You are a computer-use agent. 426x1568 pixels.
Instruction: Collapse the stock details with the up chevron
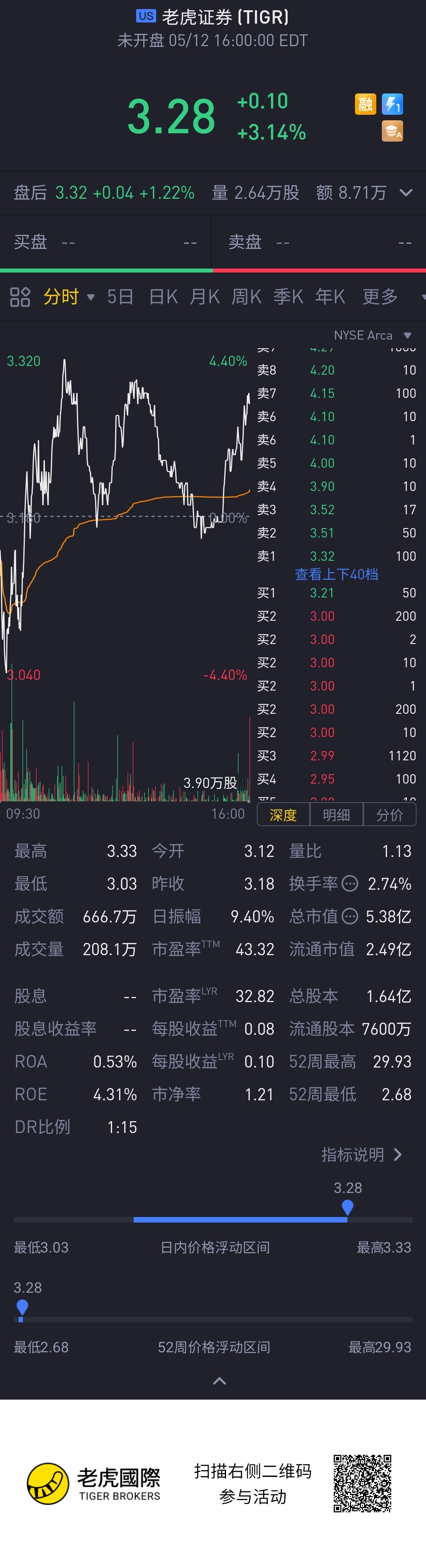[219, 1381]
